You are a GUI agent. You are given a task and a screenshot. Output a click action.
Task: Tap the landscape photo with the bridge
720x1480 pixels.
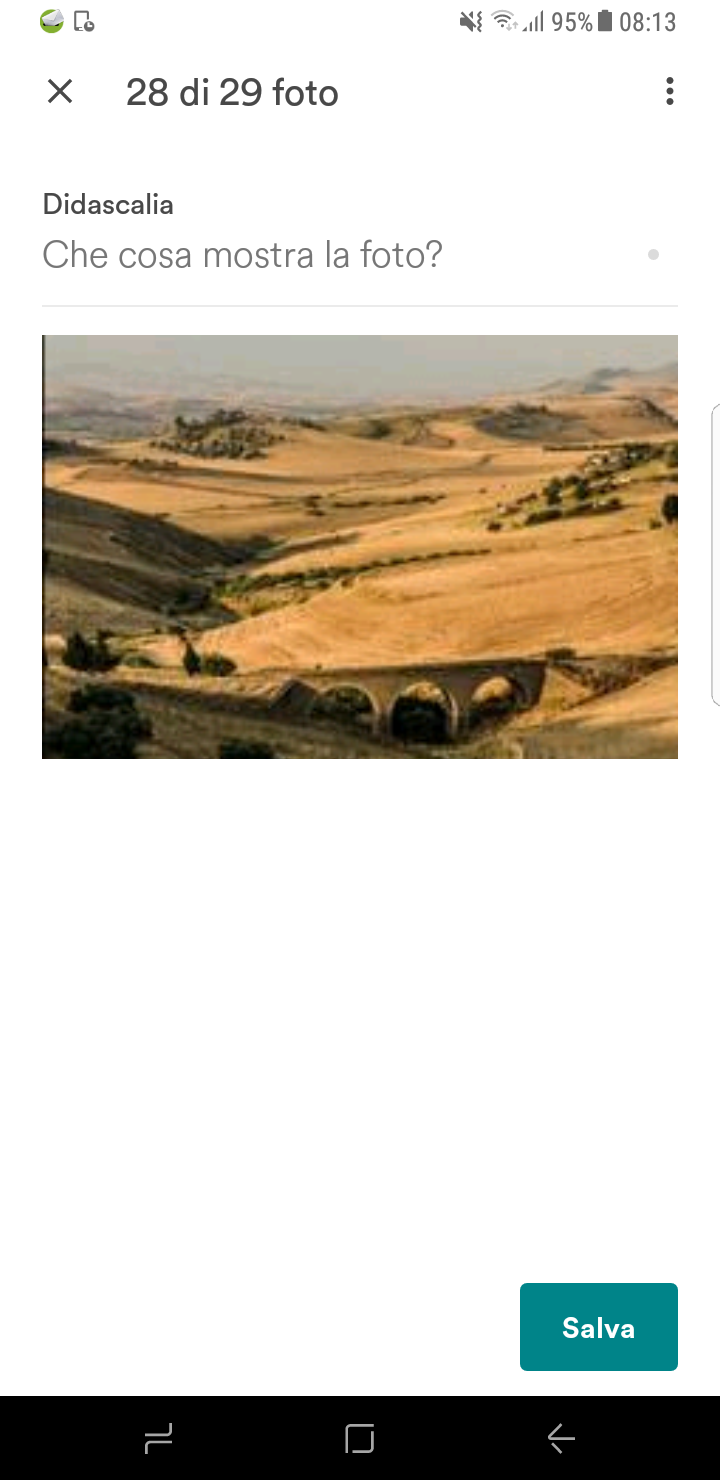360,546
